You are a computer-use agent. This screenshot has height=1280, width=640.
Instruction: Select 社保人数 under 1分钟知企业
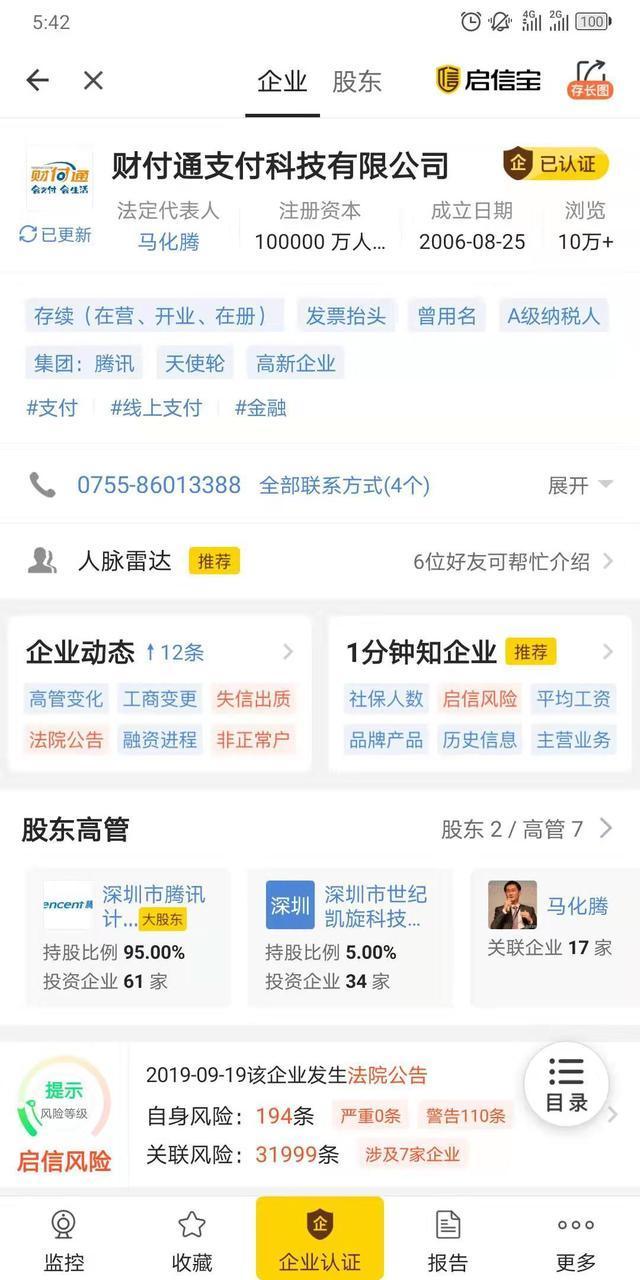click(385, 699)
